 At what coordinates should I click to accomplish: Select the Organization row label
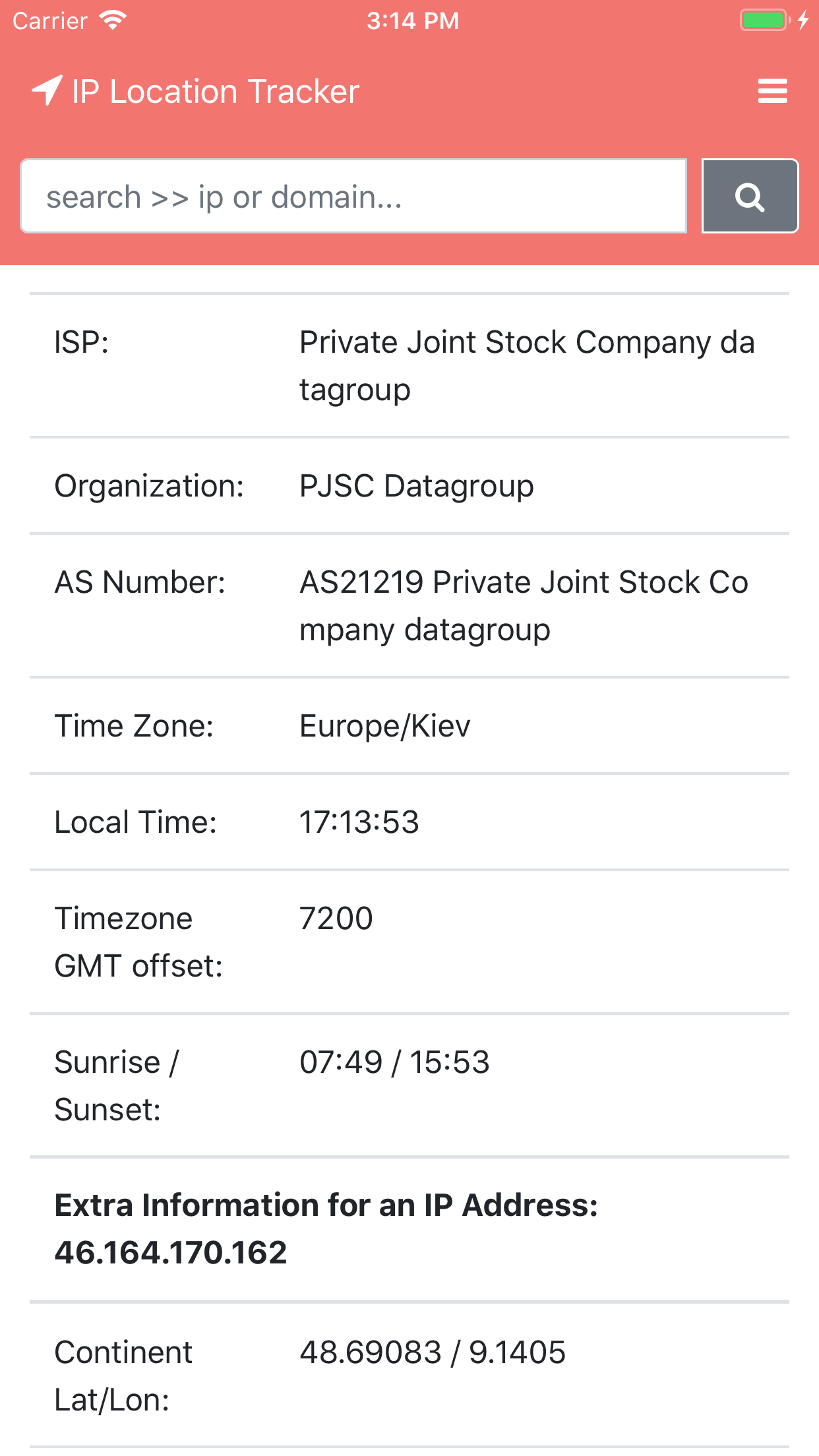coord(150,486)
